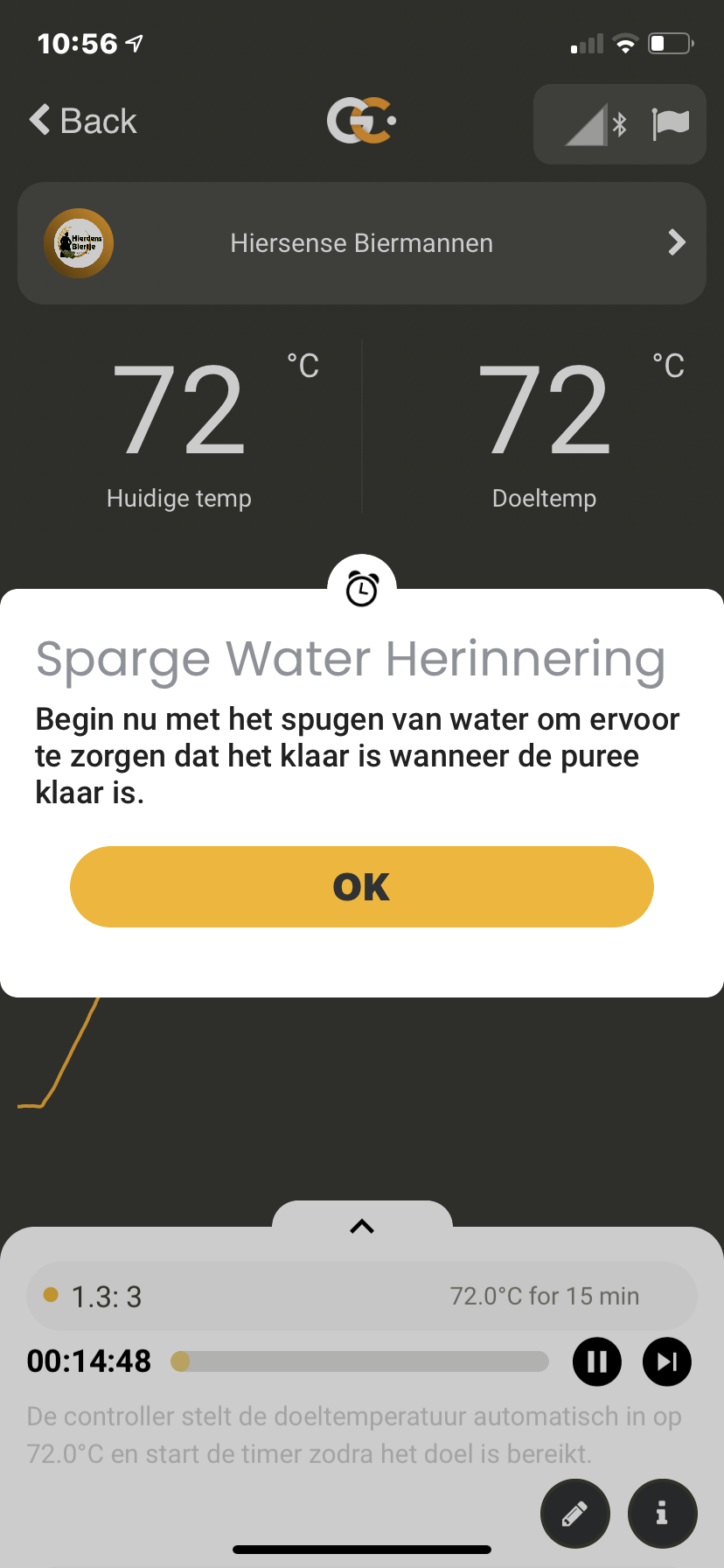Open step 1.3: 3 details row

tap(362, 1296)
